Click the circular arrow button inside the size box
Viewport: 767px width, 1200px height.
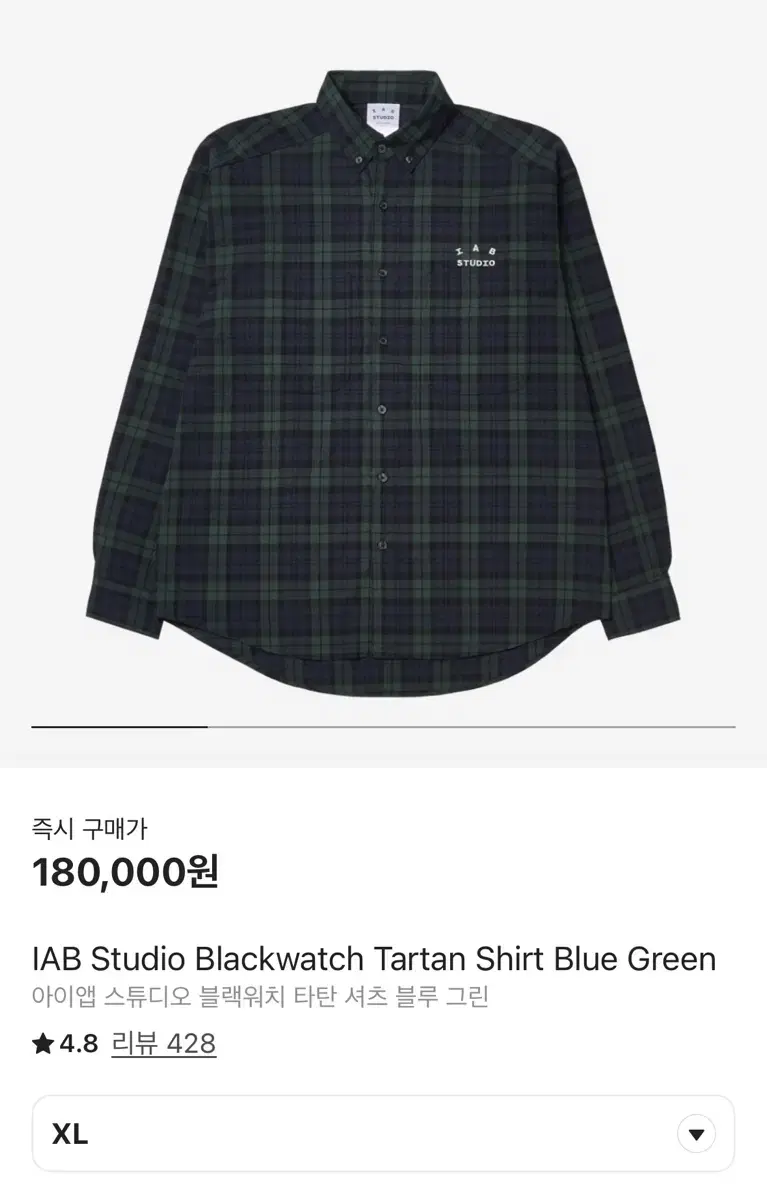pyautogui.click(x=697, y=1133)
